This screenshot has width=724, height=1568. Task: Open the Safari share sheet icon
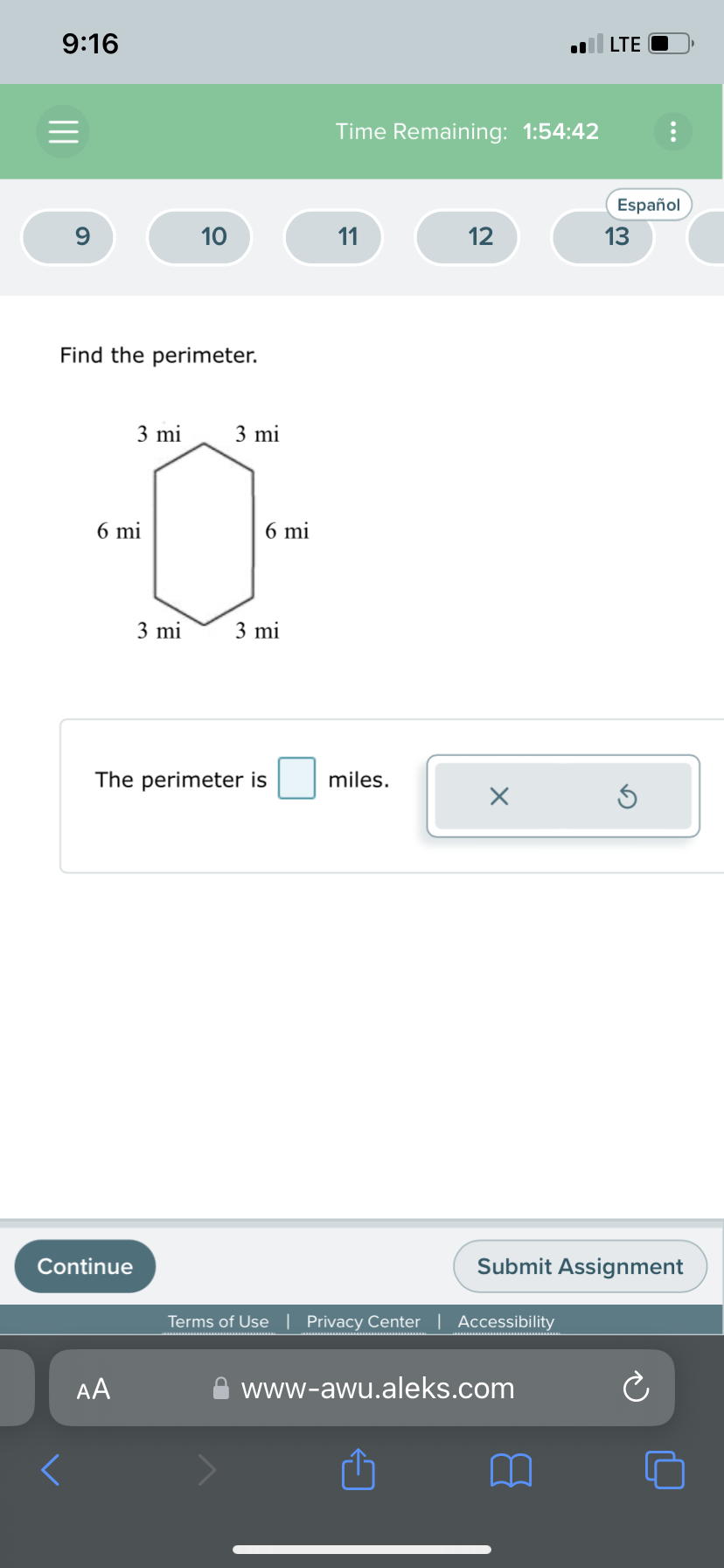coord(357,1470)
